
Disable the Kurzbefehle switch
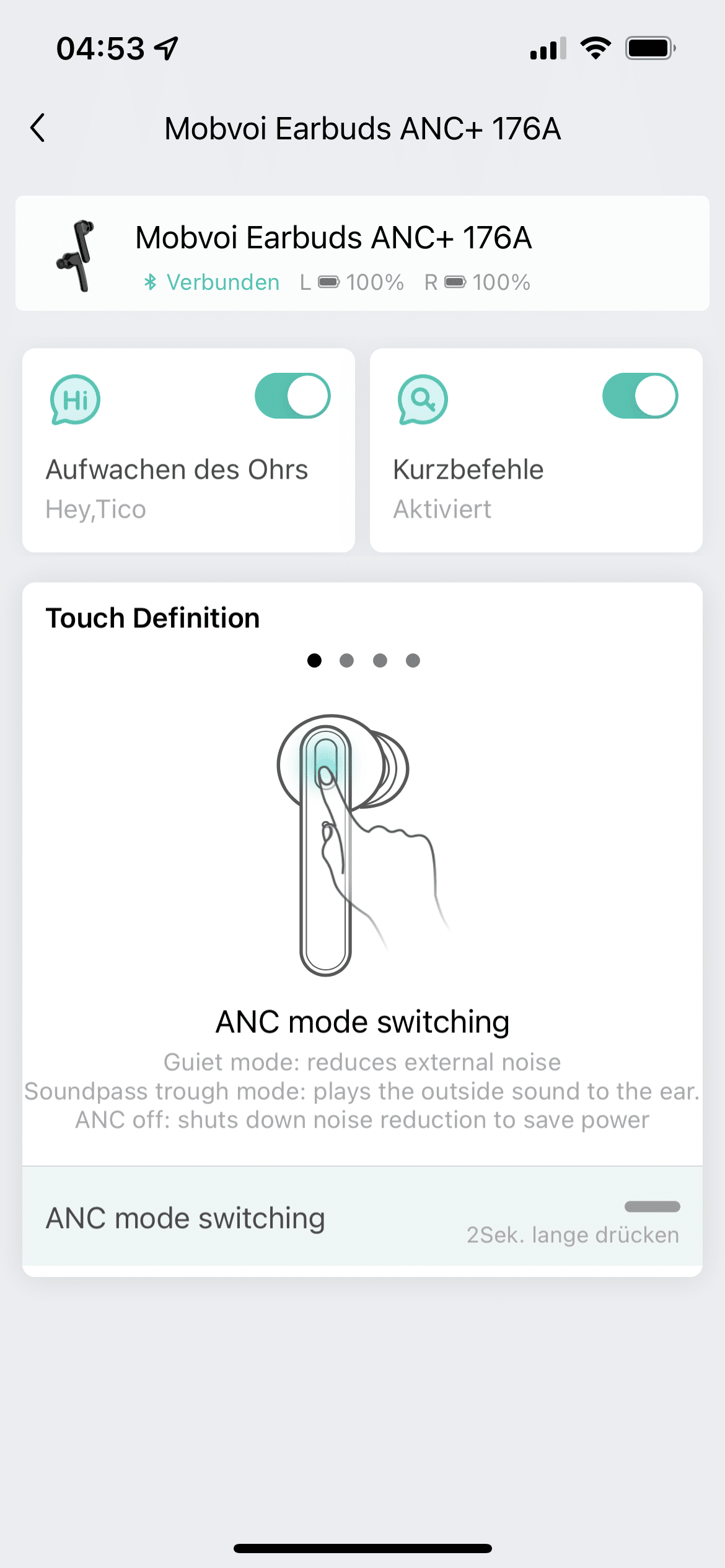pos(639,396)
